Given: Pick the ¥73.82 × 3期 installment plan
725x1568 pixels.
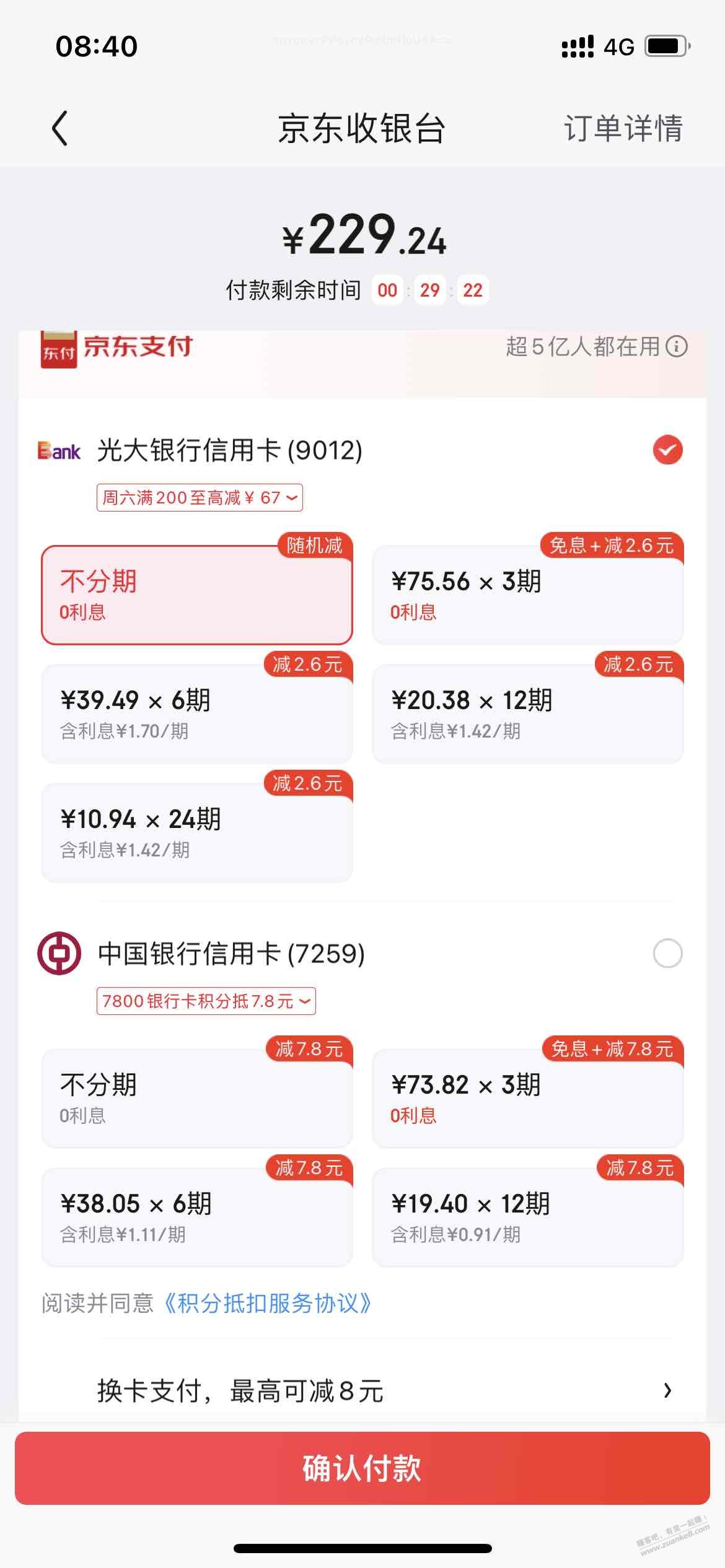Looking at the screenshot, I should [527, 1098].
